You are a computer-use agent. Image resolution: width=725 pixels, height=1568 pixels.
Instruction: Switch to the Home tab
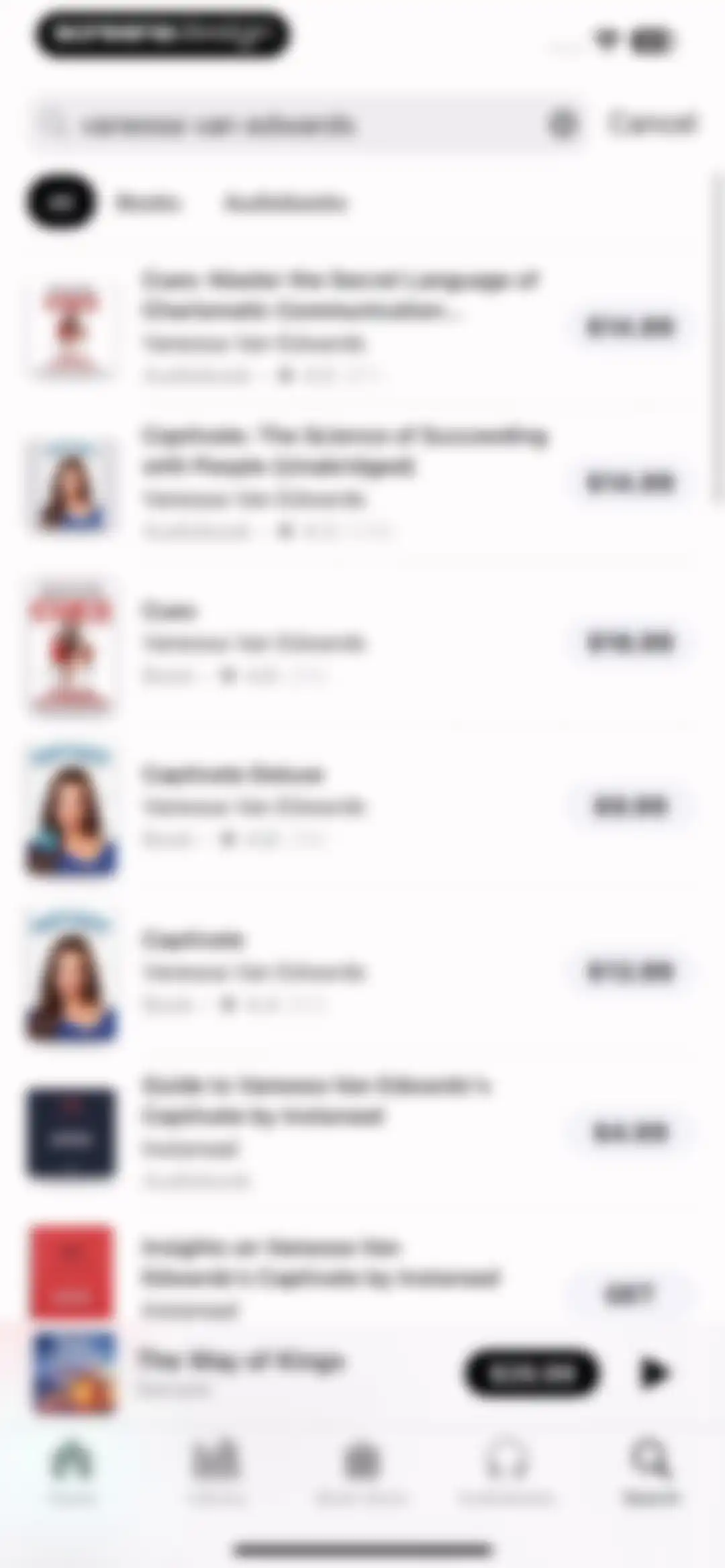point(72,1471)
